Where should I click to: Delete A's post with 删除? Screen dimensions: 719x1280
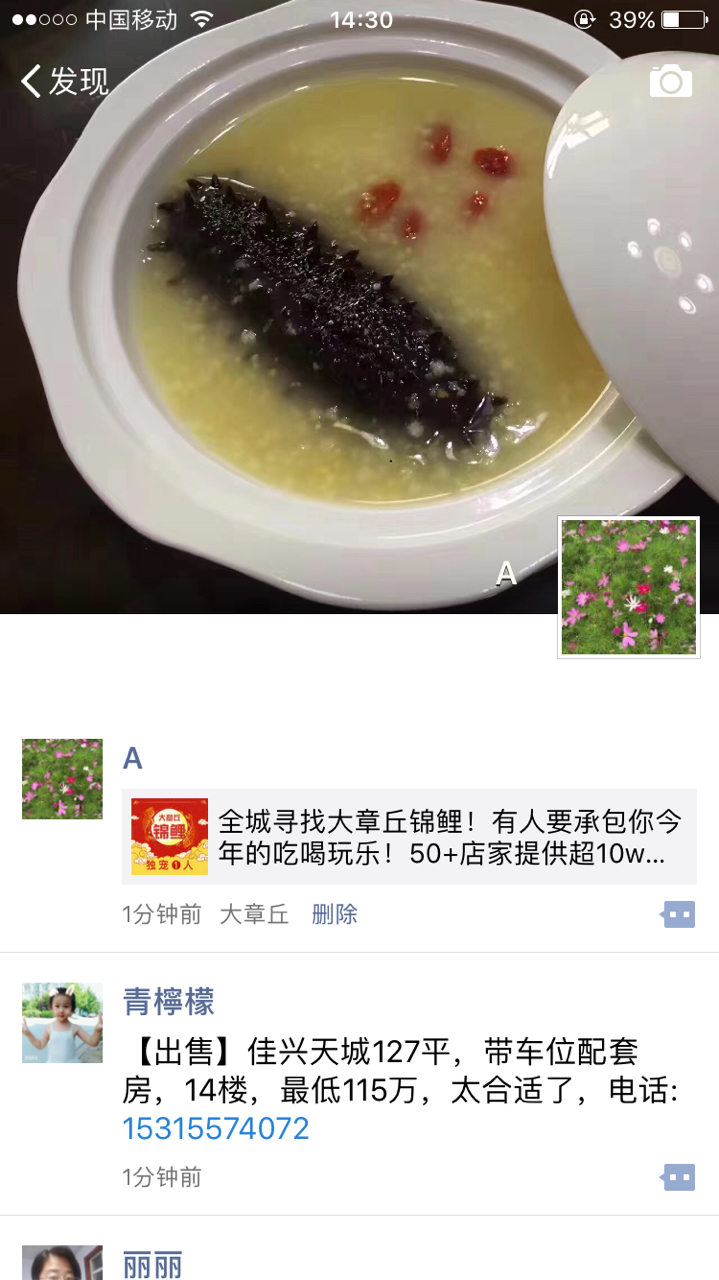coord(334,914)
